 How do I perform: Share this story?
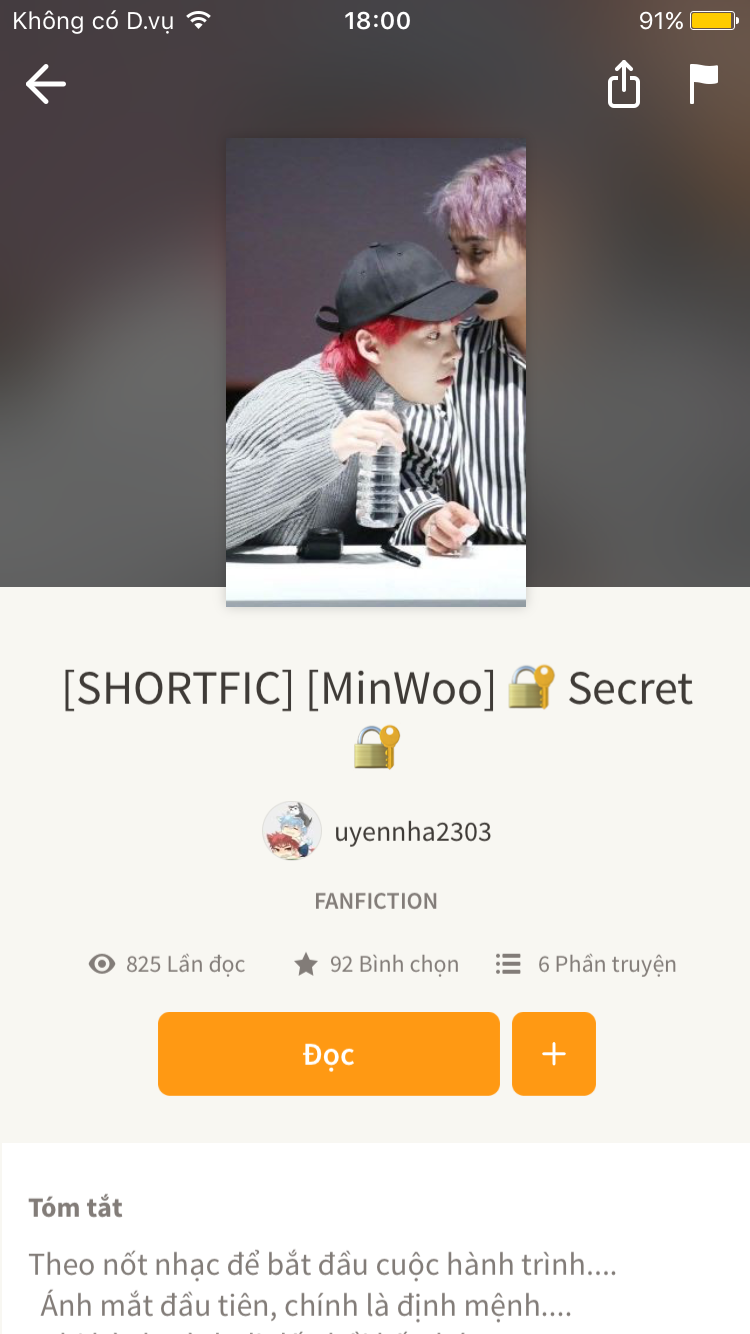(623, 84)
